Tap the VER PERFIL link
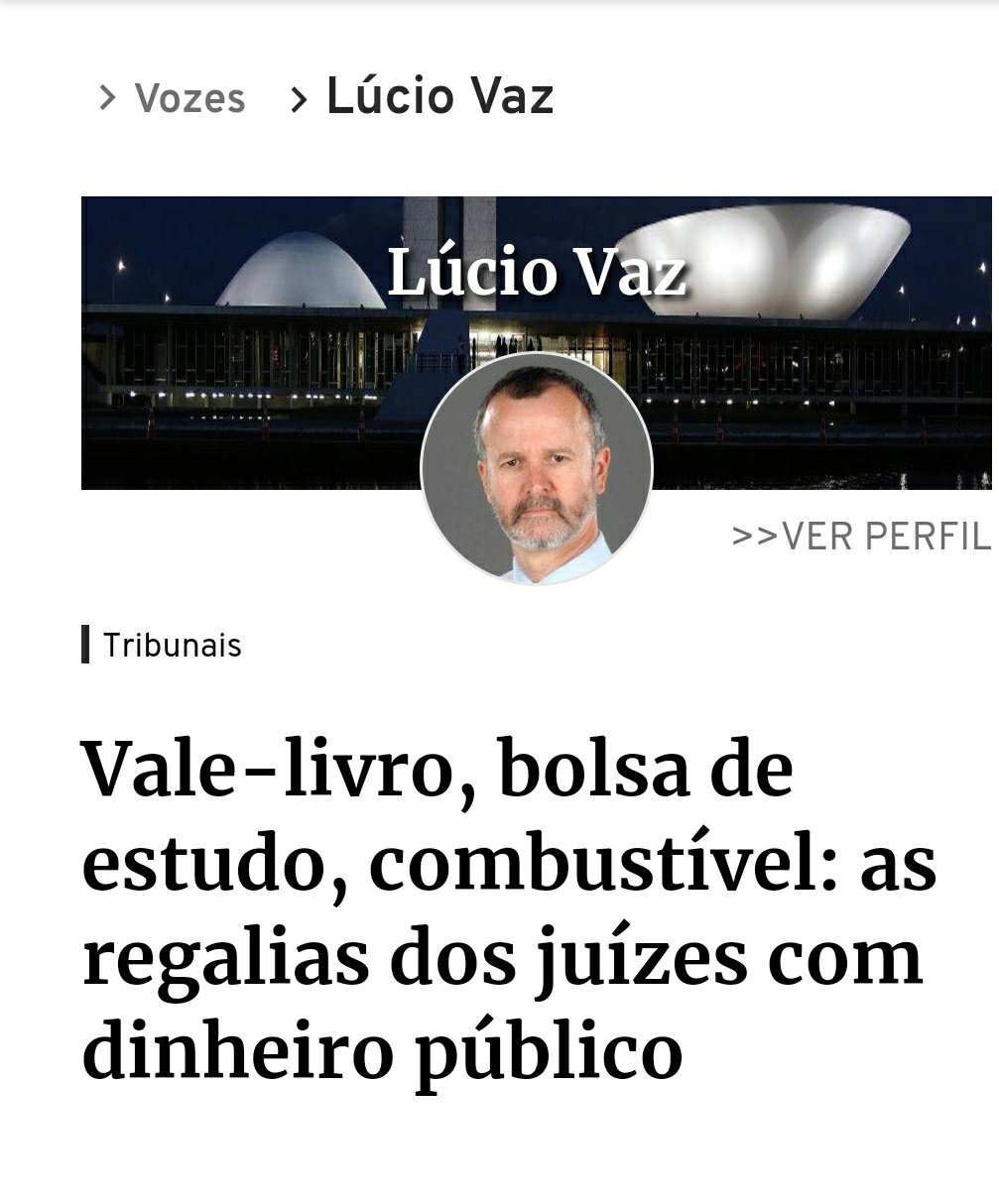The image size is (999, 1204). (860, 536)
